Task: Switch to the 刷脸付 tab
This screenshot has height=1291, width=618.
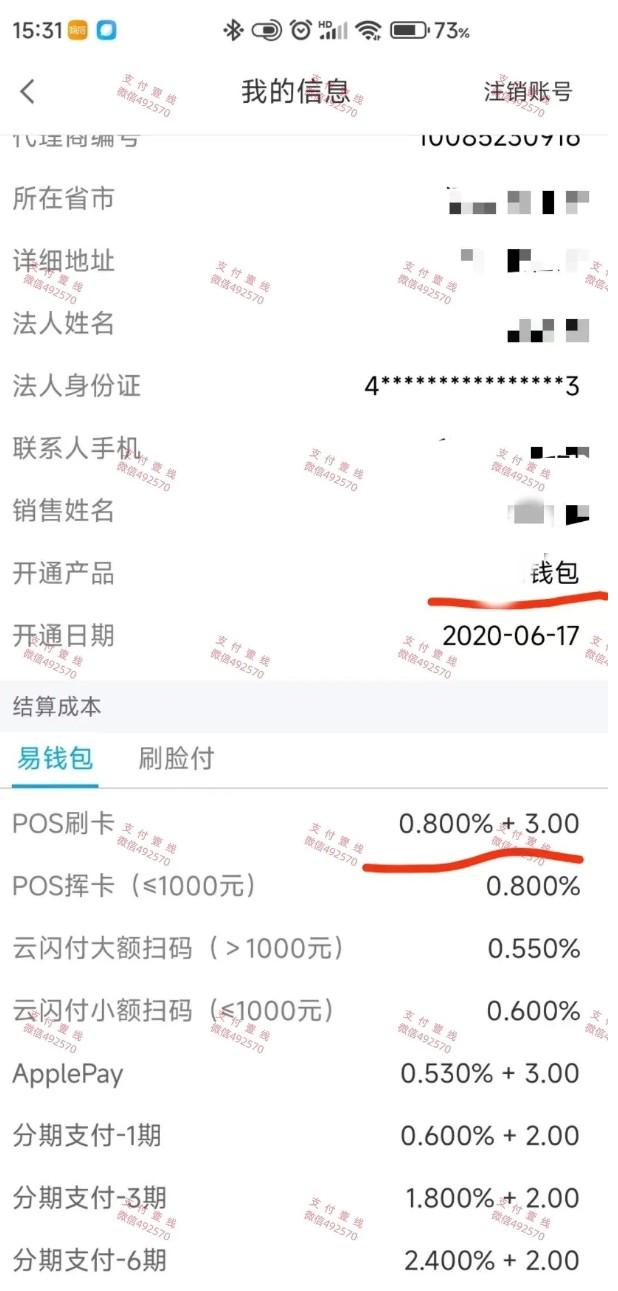Action: coord(176,759)
